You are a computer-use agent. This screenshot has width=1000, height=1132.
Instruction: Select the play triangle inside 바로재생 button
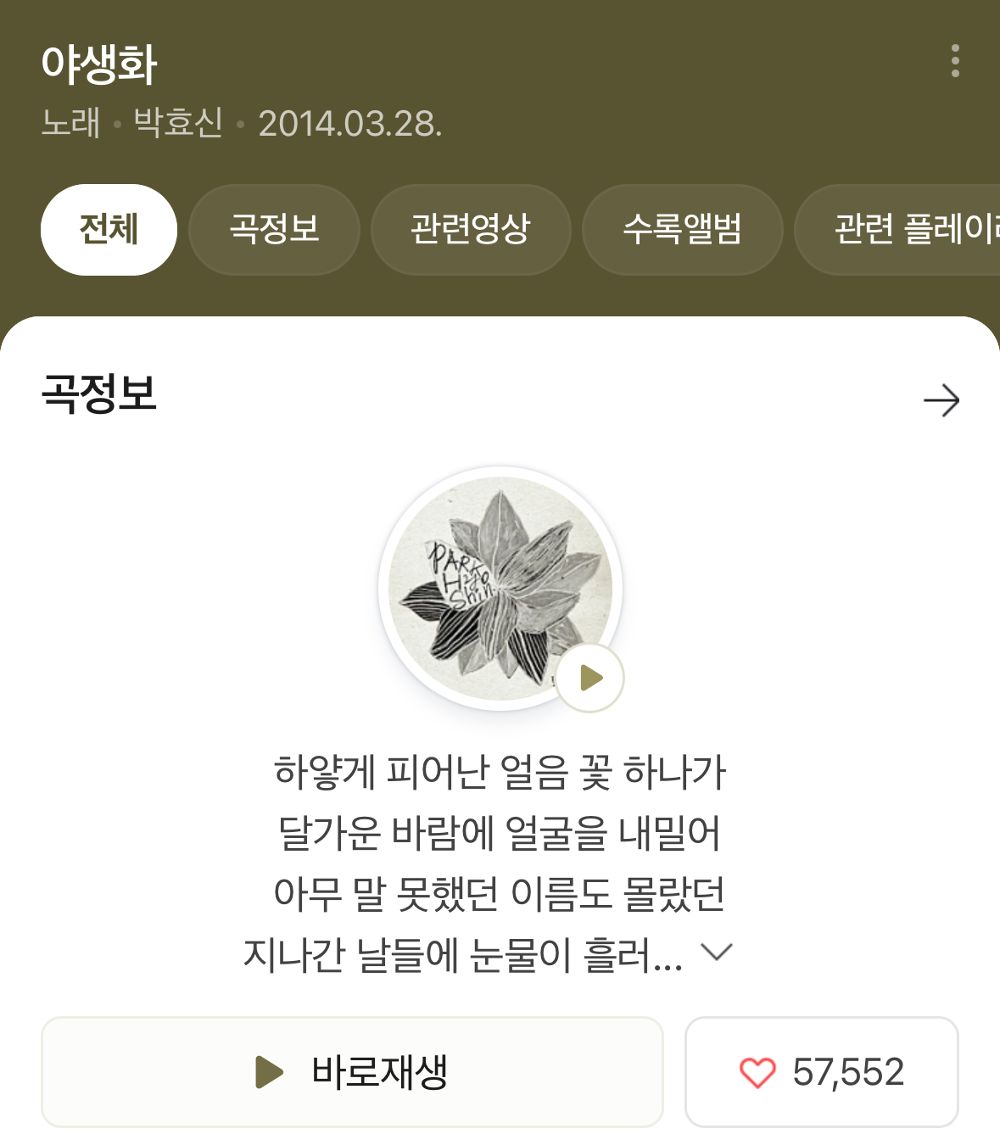[x=268, y=1070]
